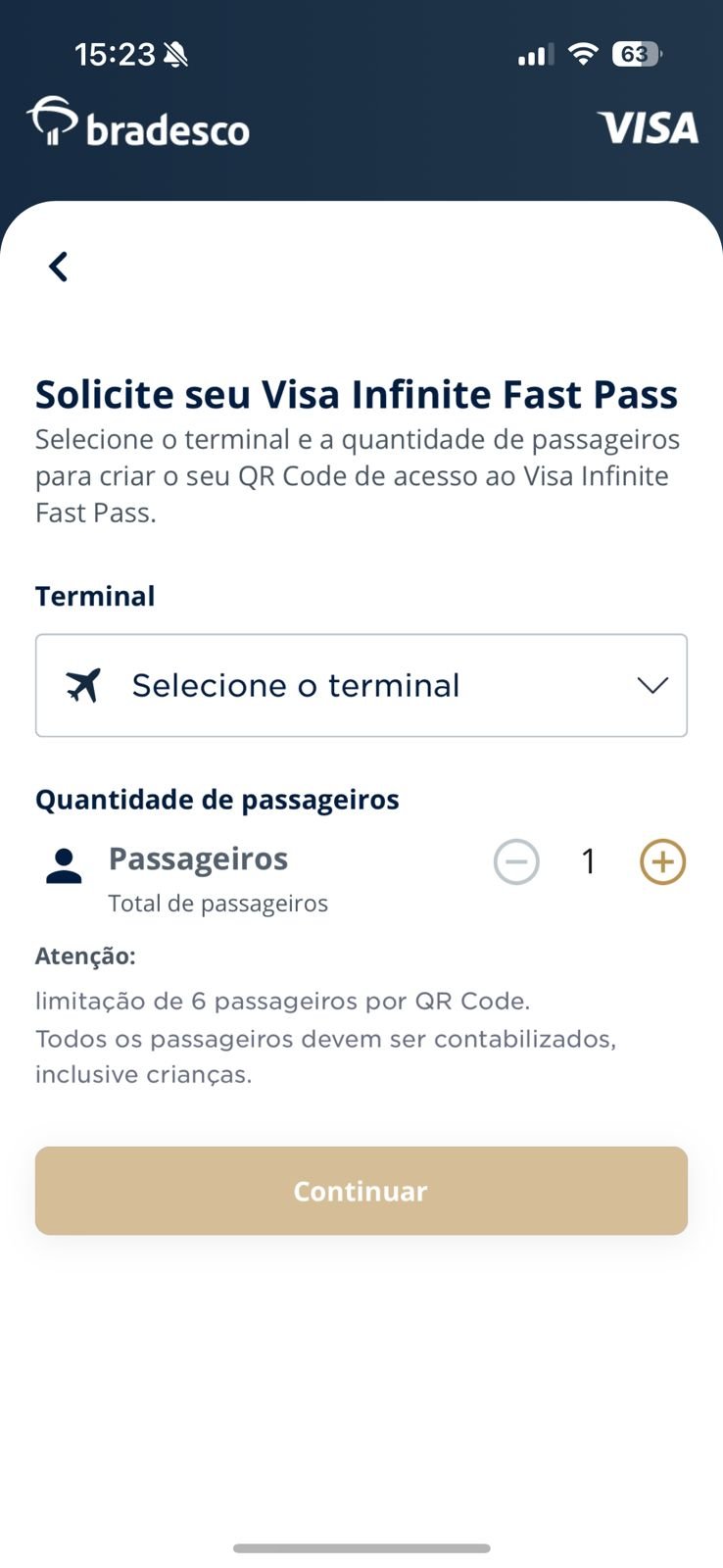
Task: Increase passenger count with plus button
Action: pos(663,862)
